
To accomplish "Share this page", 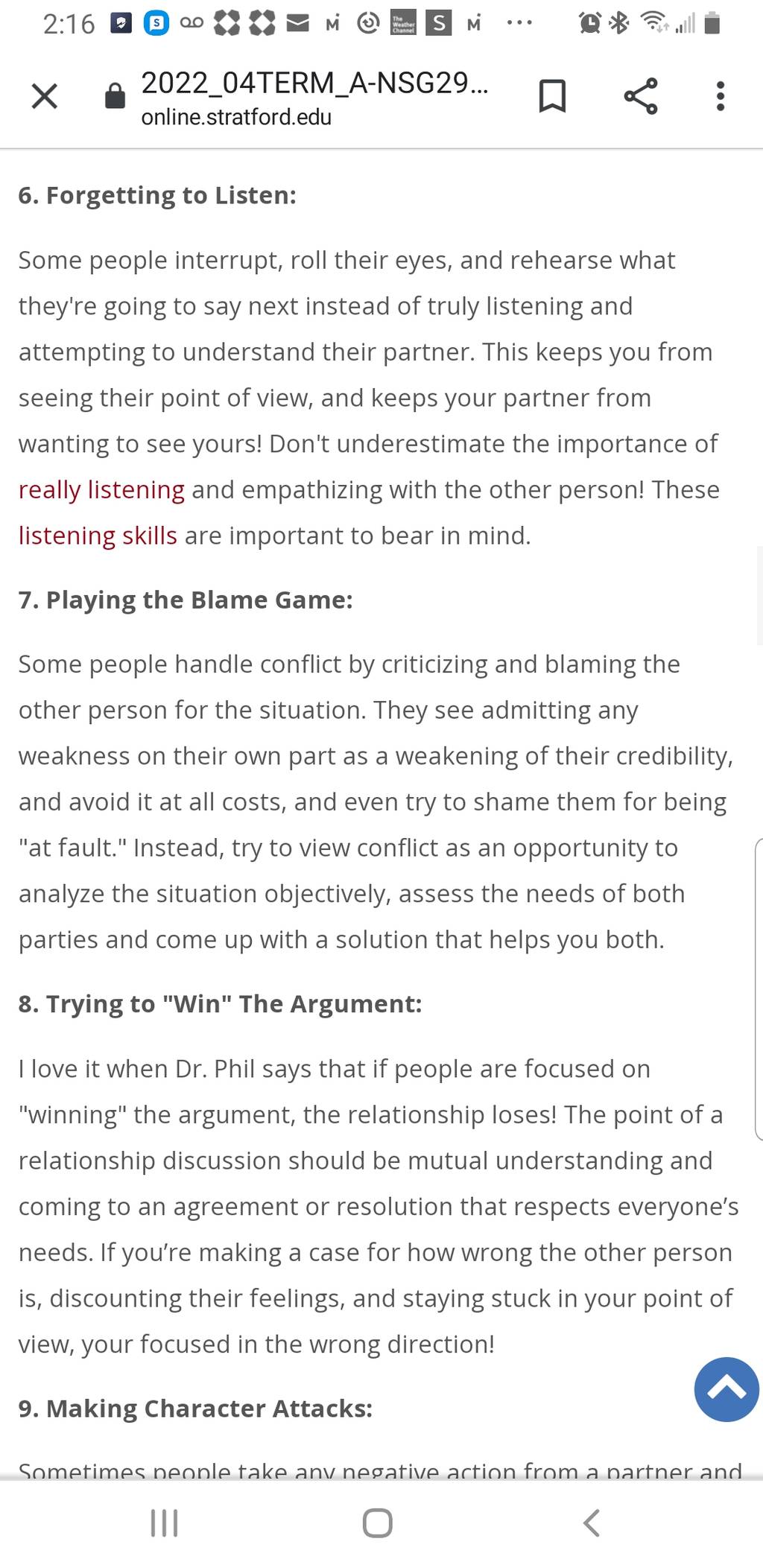I will pos(641,96).
